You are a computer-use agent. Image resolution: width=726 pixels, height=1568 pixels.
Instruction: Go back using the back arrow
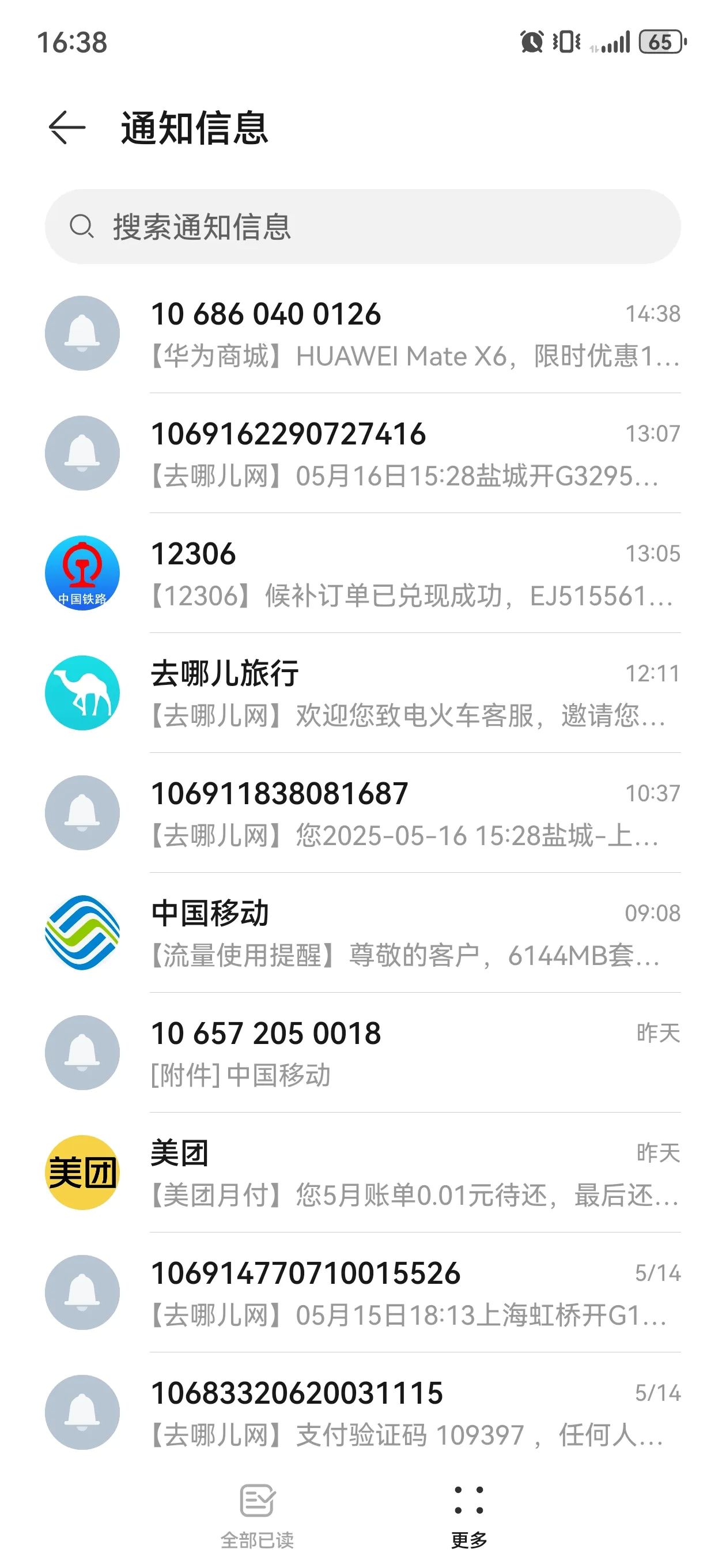pyautogui.click(x=66, y=127)
